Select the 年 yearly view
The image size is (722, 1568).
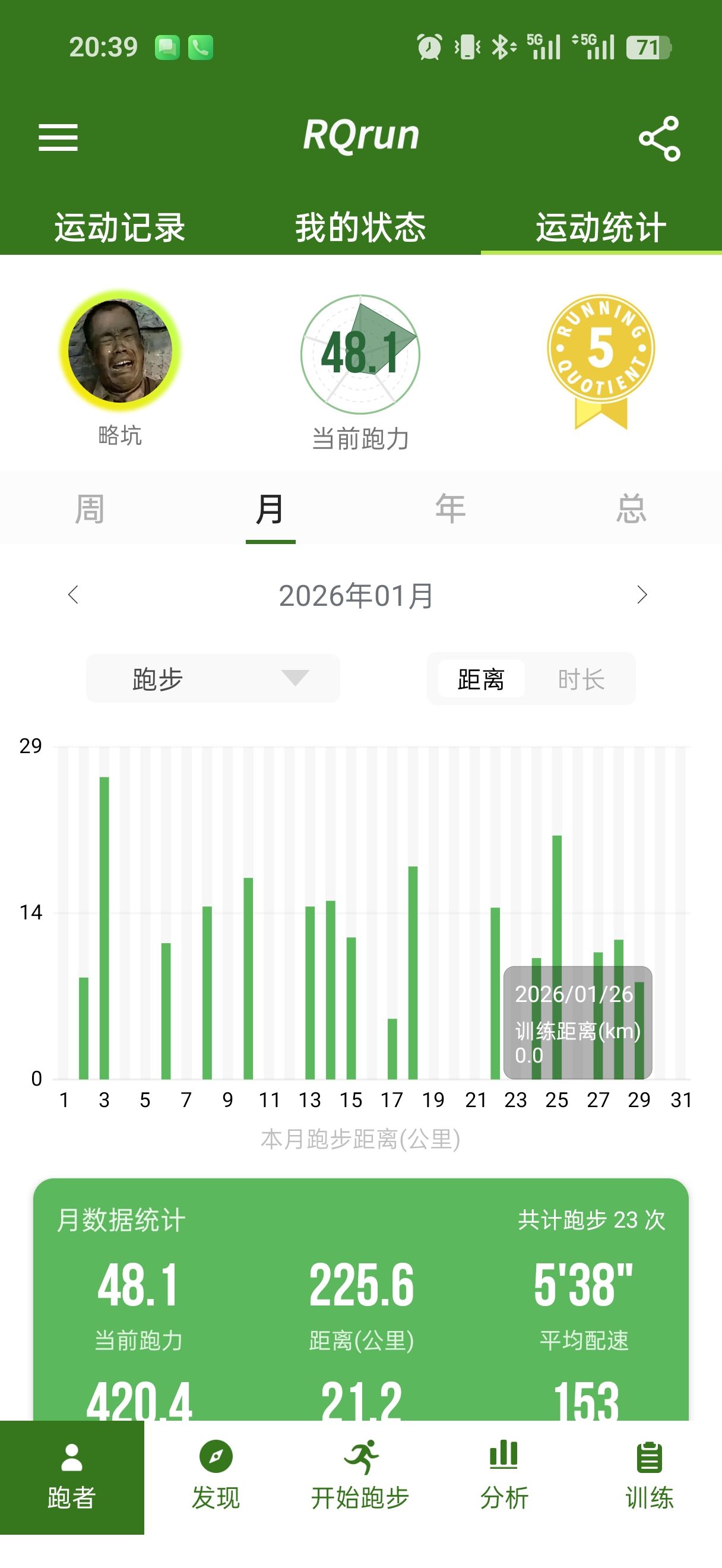[450, 509]
